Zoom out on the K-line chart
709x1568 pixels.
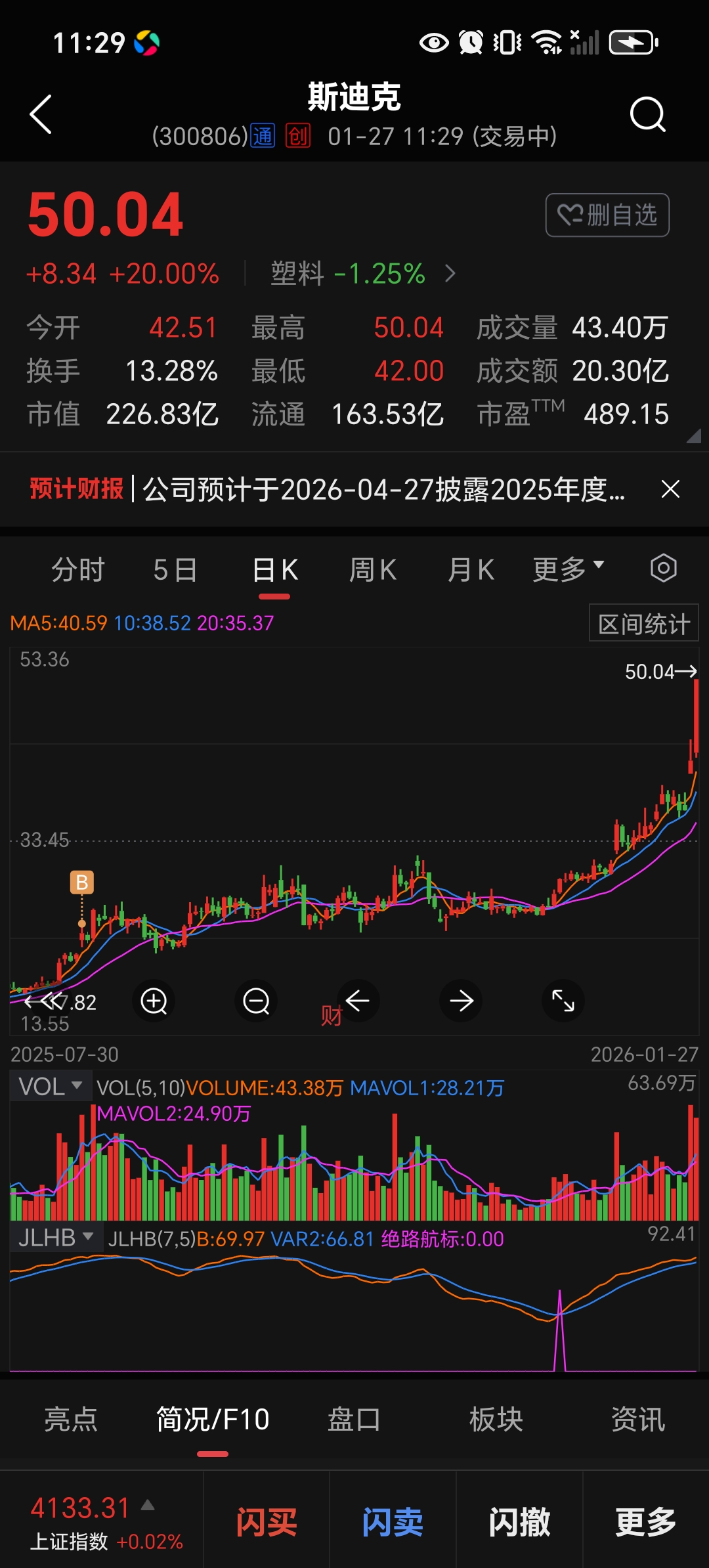coord(256,1001)
